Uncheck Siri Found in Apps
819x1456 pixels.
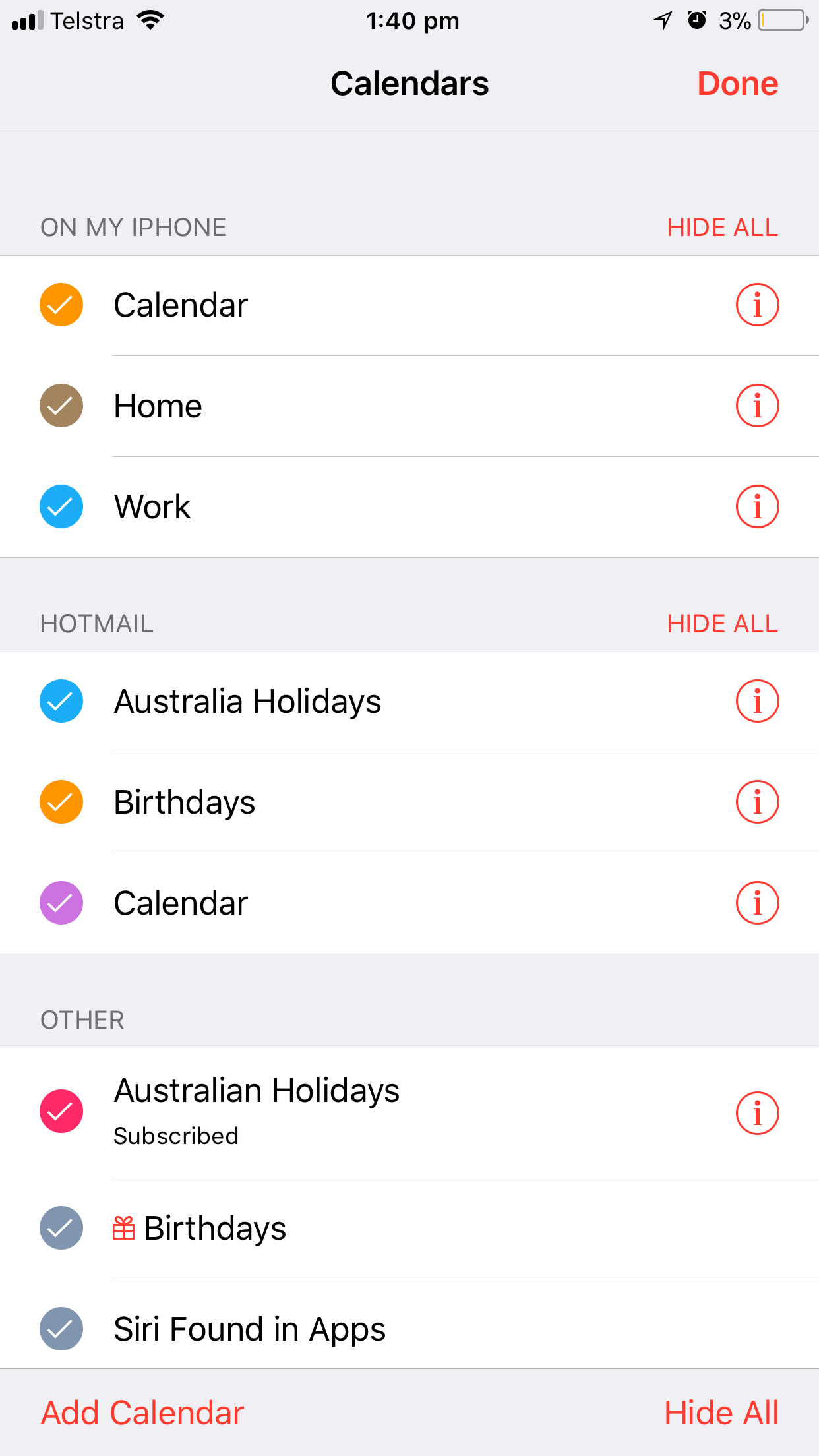(61, 1329)
